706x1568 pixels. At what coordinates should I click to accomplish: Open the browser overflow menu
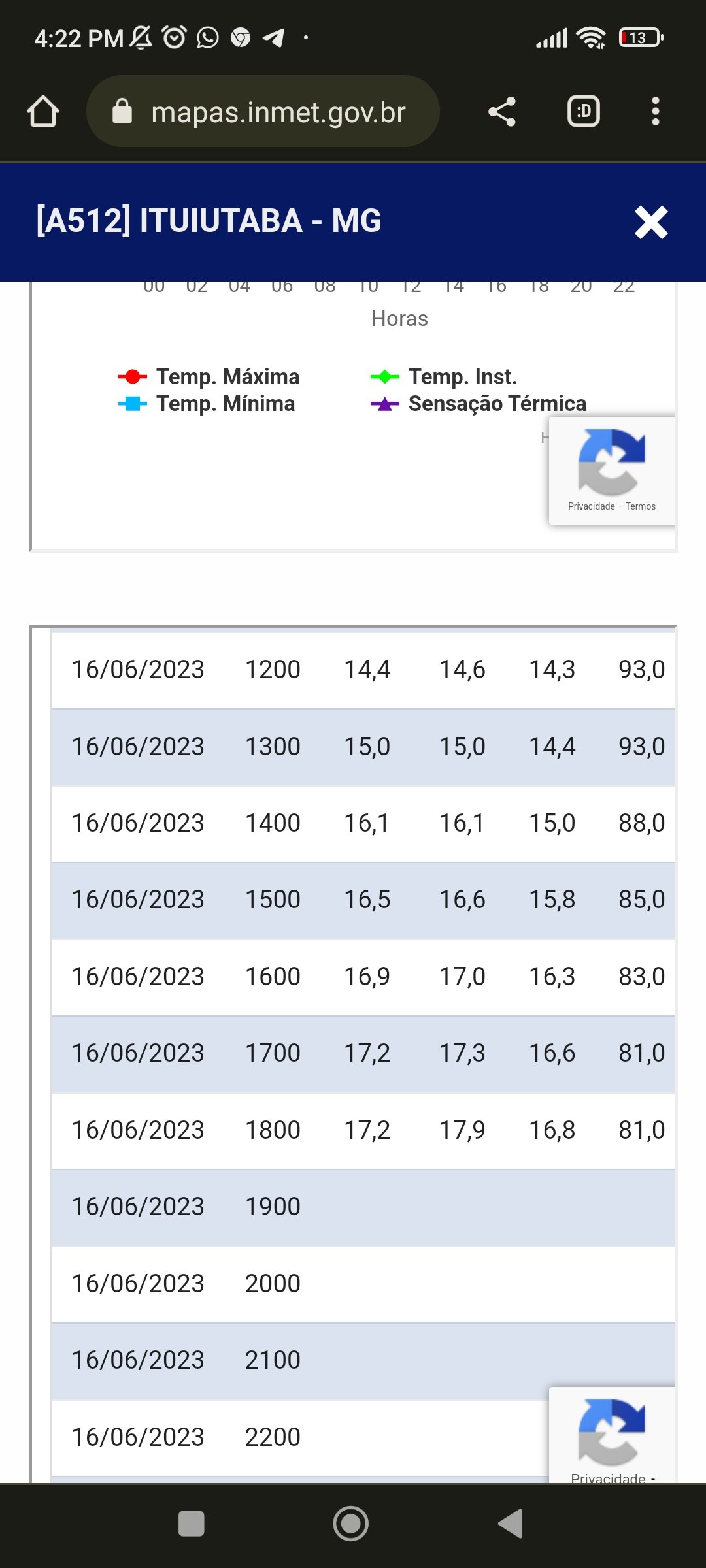(656, 111)
